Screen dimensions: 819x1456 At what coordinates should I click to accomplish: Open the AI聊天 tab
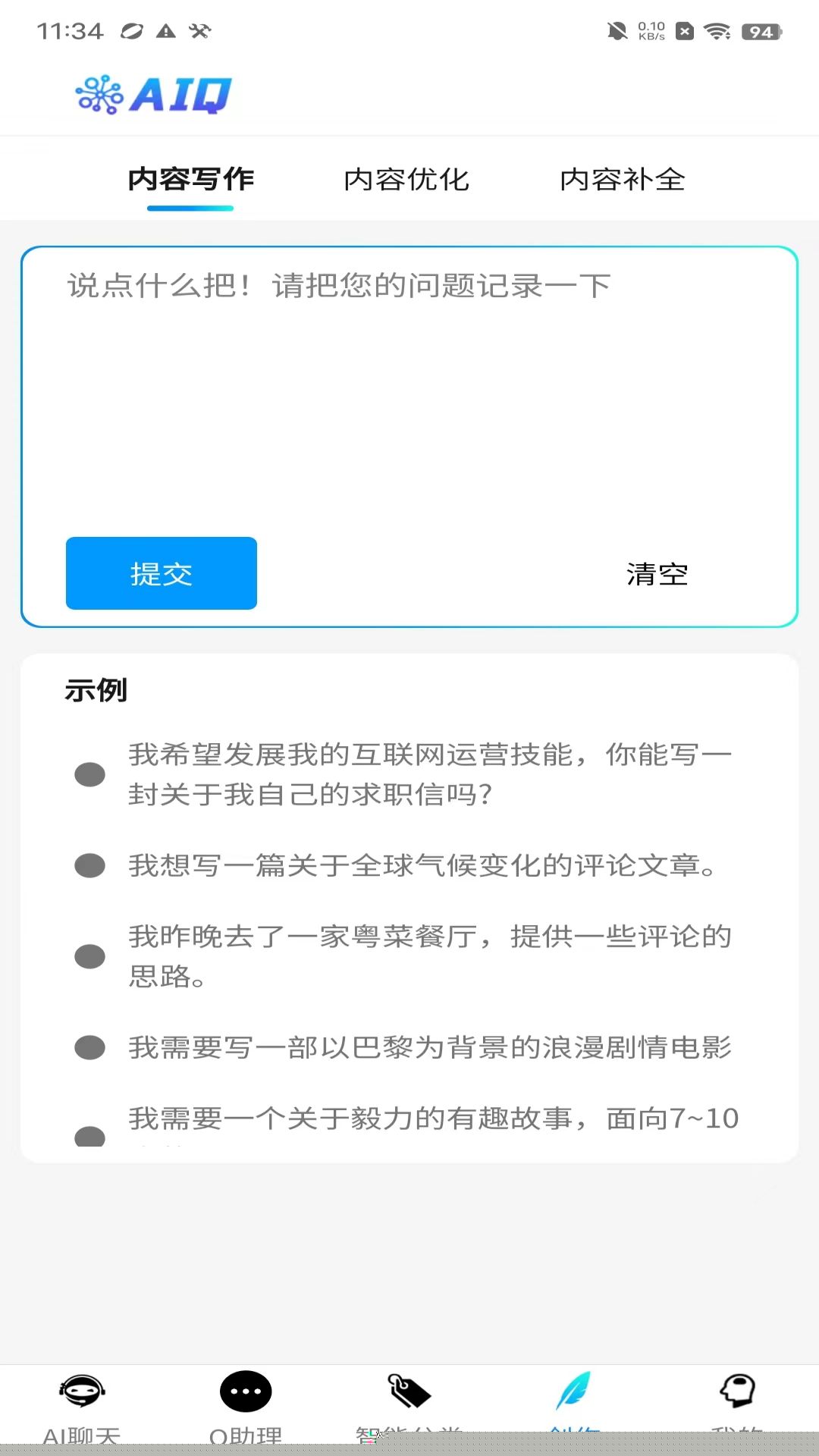(x=82, y=1403)
